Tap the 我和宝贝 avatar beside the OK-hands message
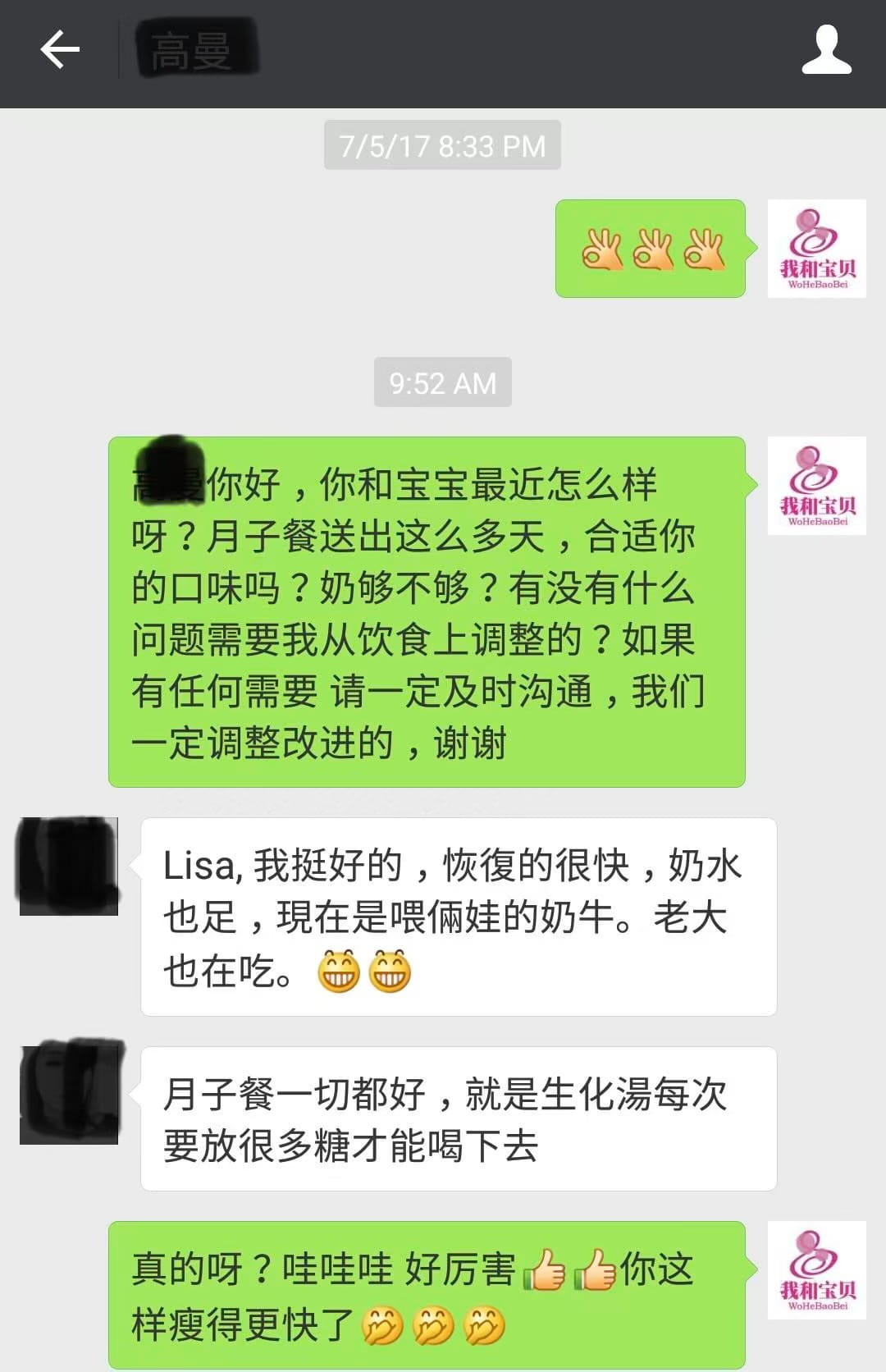Image resolution: width=886 pixels, height=1372 pixels. tap(816, 249)
